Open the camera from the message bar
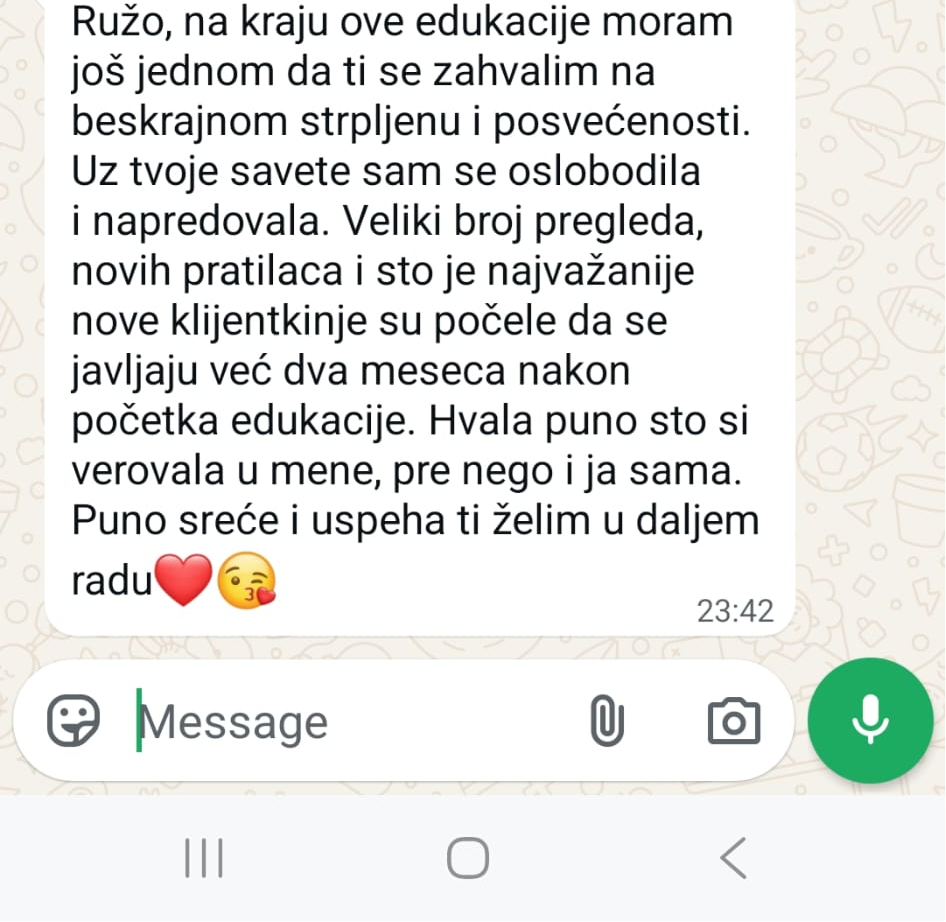946x922 pixels. (734, 720)
